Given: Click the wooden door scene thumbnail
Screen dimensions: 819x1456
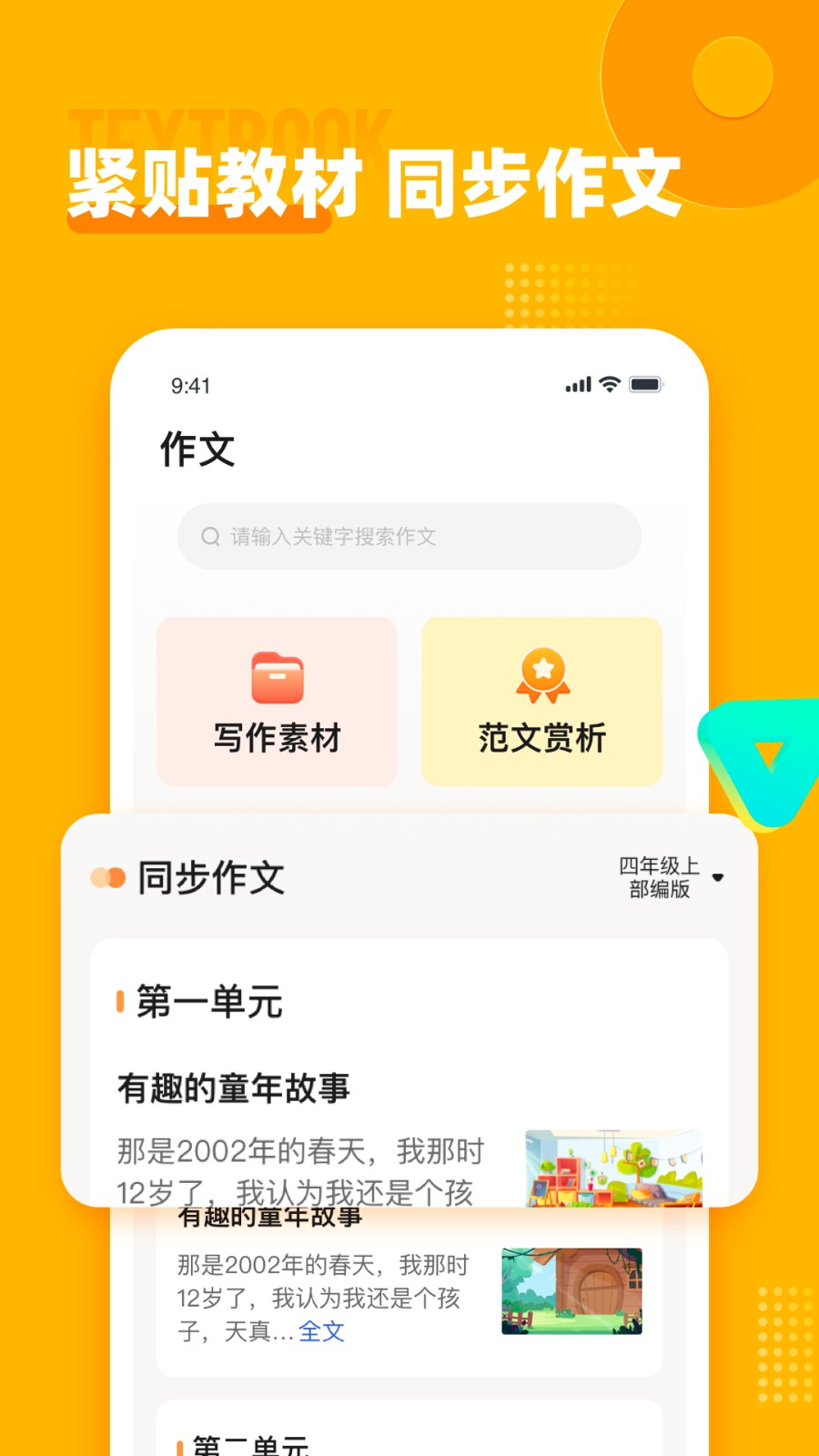Looking at the screenshot, I should 571,1290.
